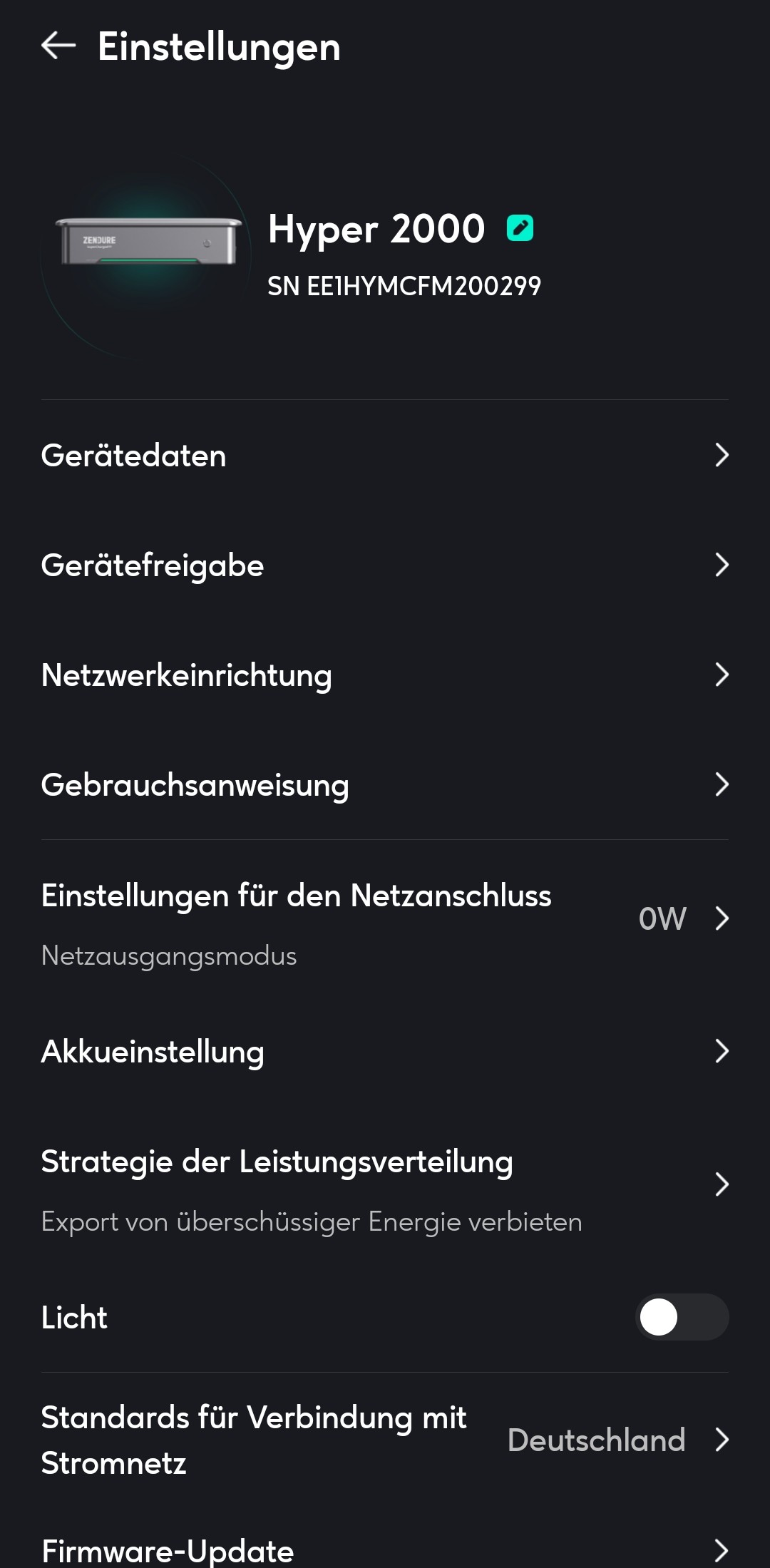
Task: Edit the Hyper 2000 device name
Action: (x=520, y=228)
